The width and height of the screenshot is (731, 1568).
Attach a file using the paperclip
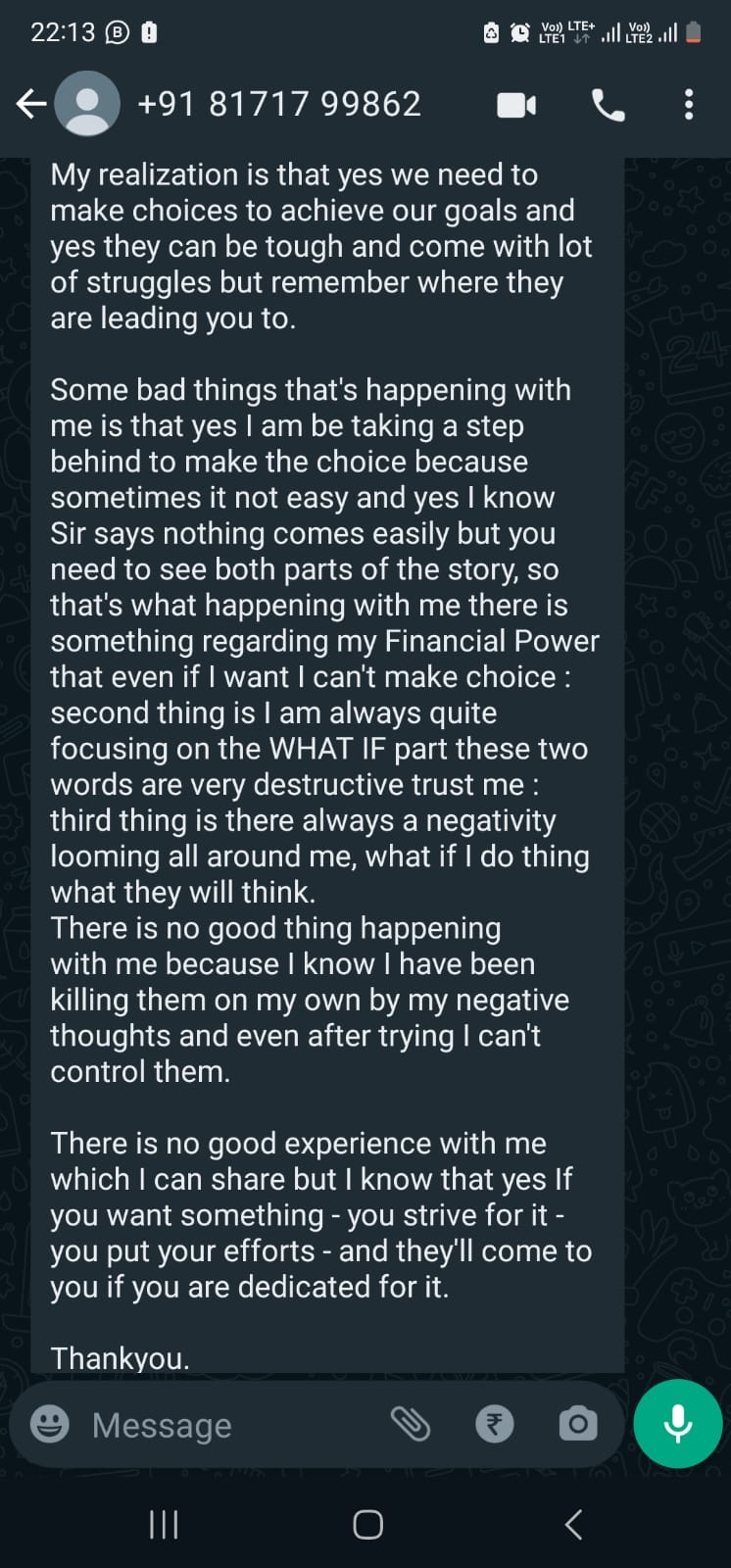coord(412,1423)
